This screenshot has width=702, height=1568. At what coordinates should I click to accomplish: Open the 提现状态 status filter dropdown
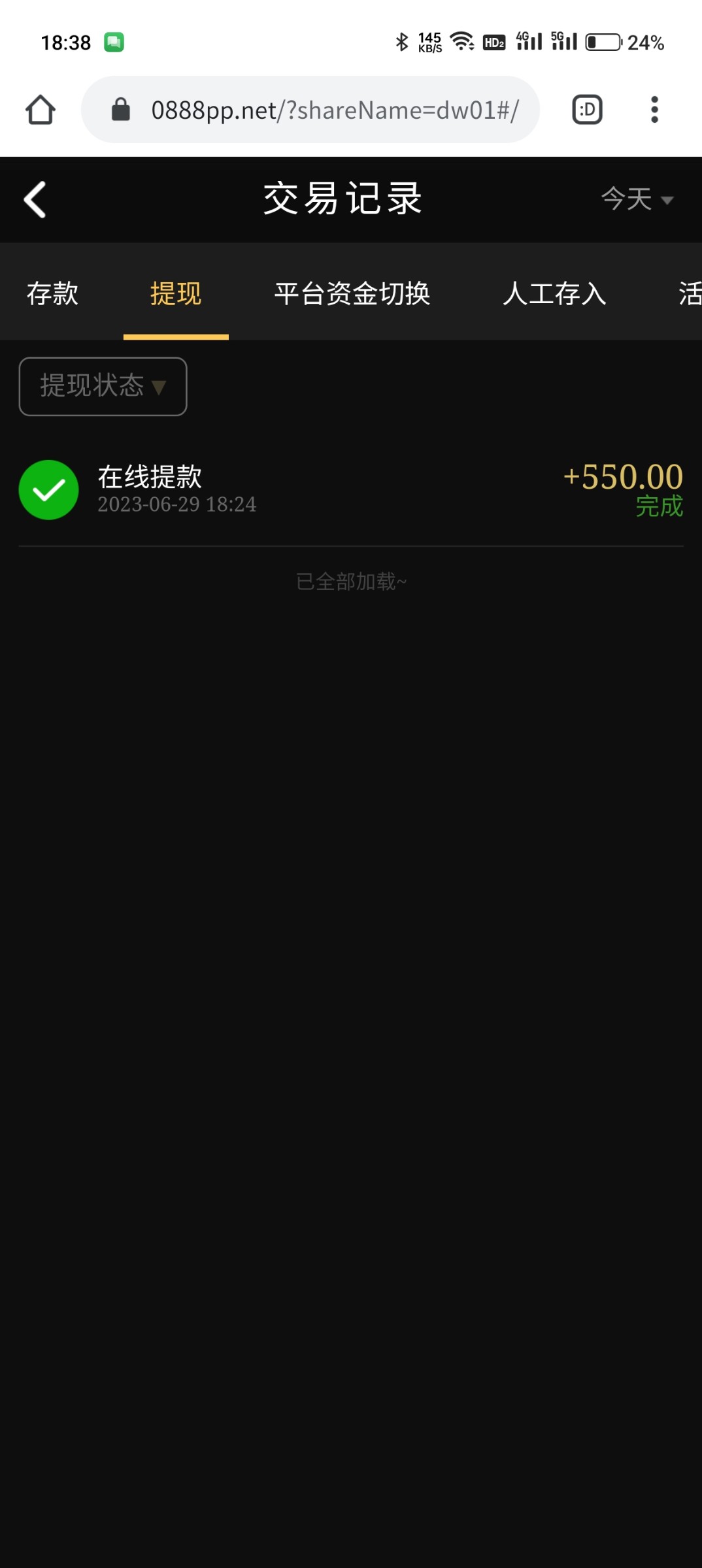(102, 386)
